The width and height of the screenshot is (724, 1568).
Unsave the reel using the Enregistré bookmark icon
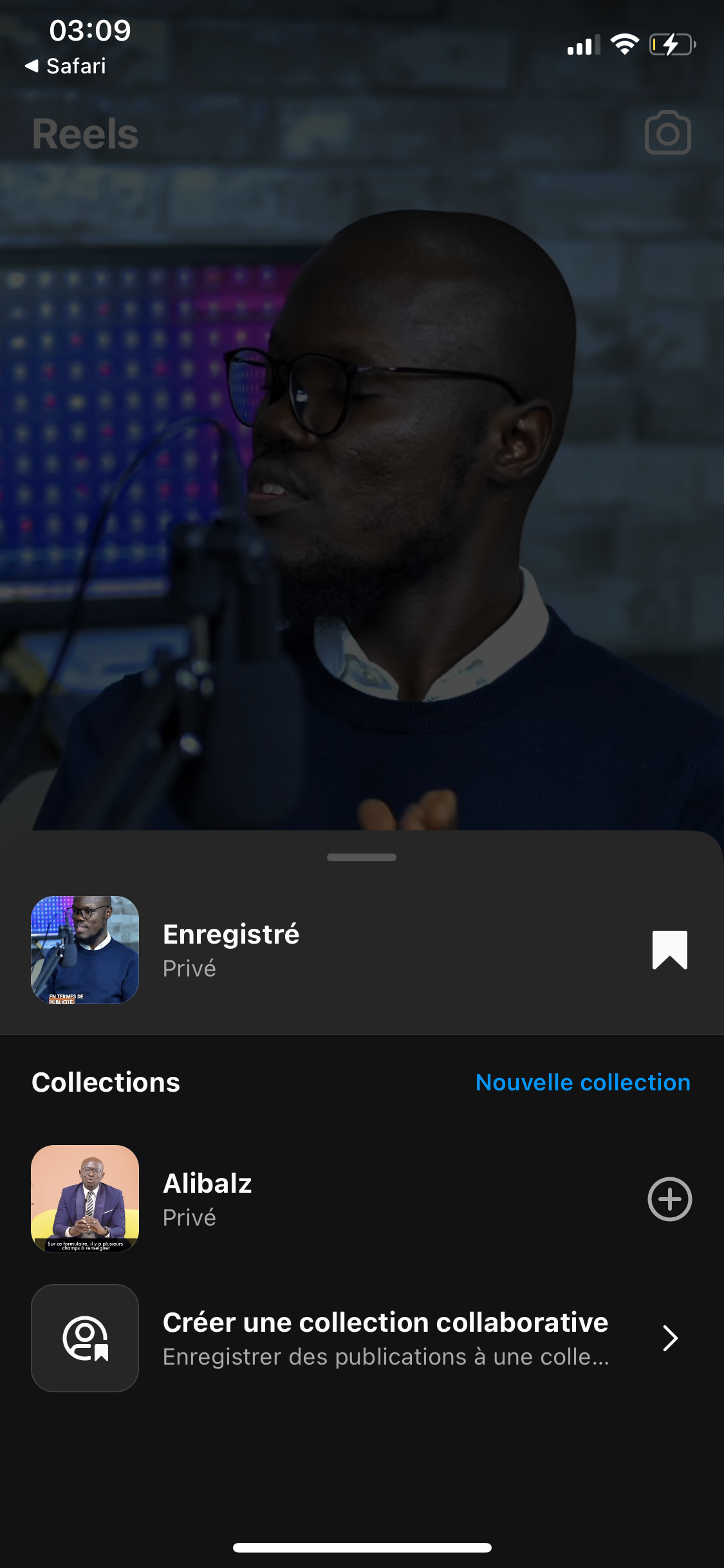(x=669, y=950)
